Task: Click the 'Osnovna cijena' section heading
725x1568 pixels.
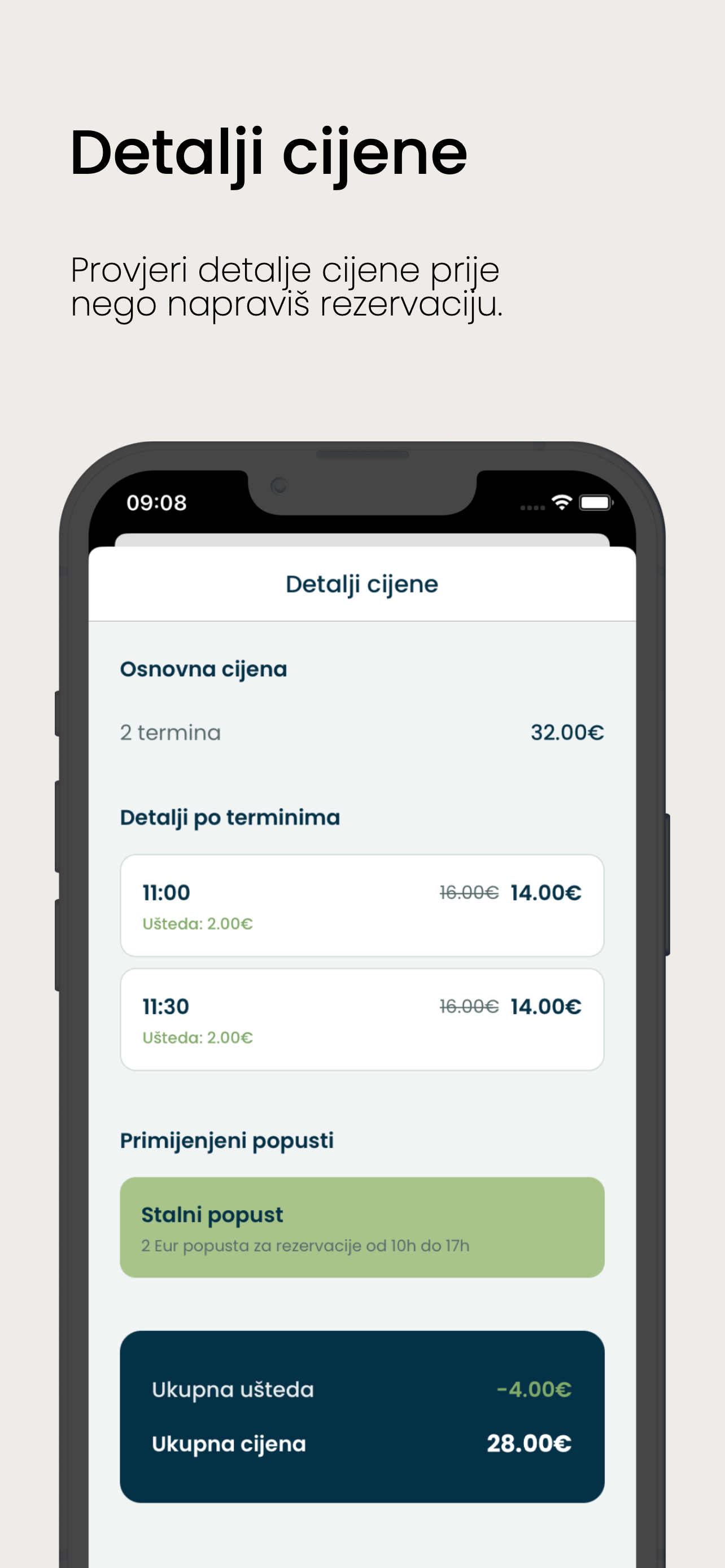Action: coord(204,668)
